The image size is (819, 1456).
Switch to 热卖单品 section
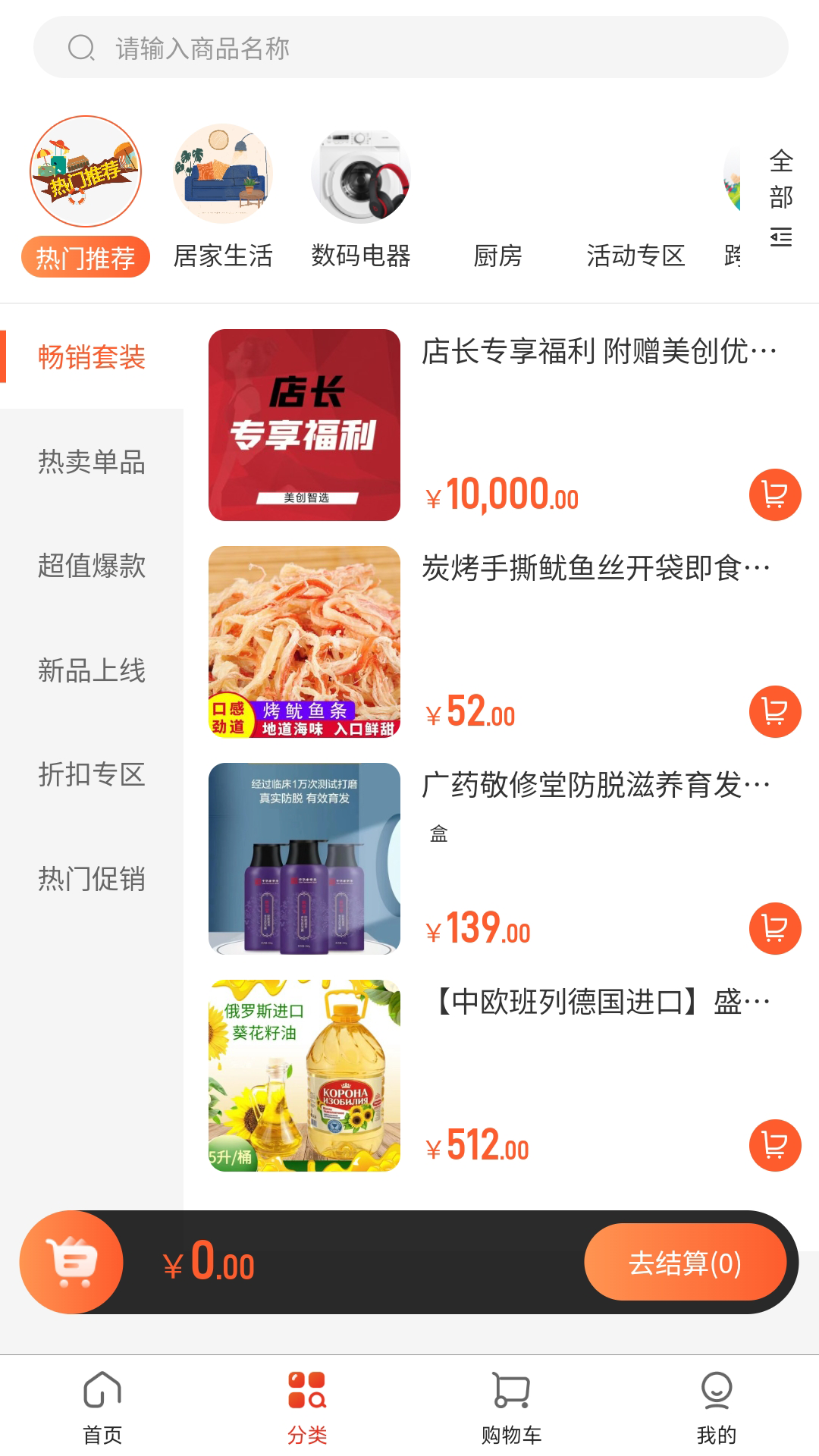(91, 464)
